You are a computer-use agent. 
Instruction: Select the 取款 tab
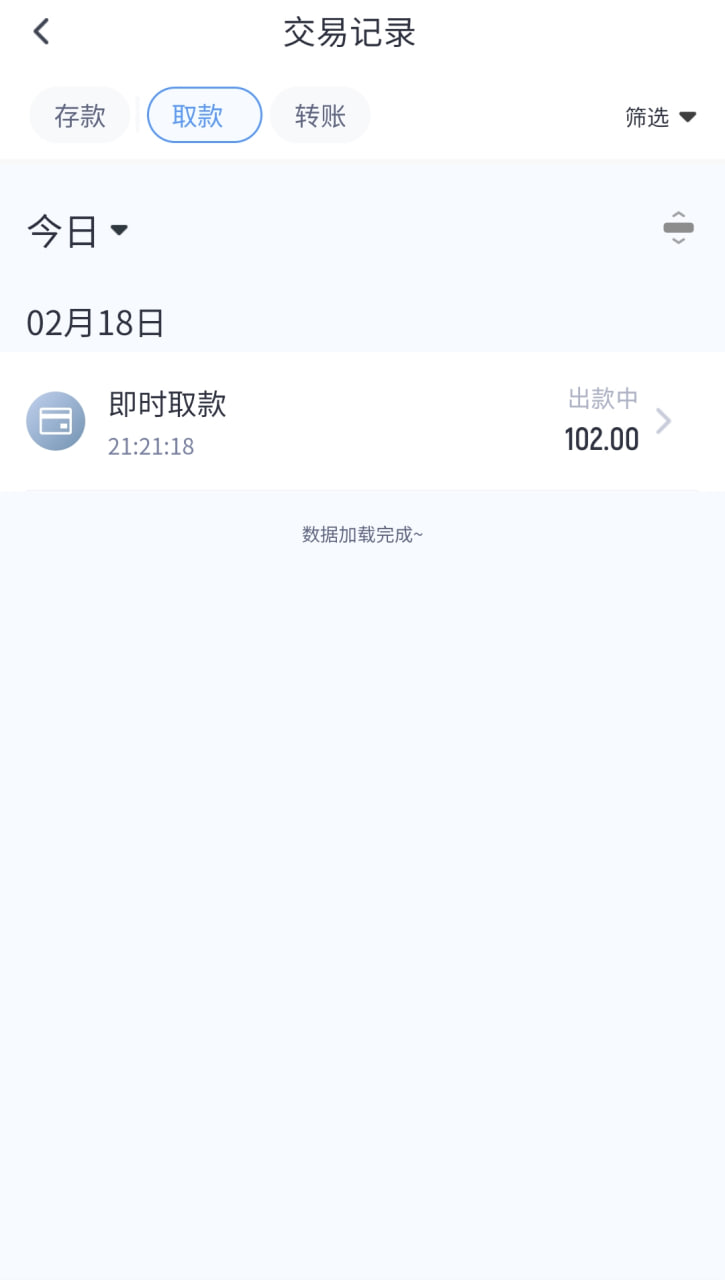point(204,116)
